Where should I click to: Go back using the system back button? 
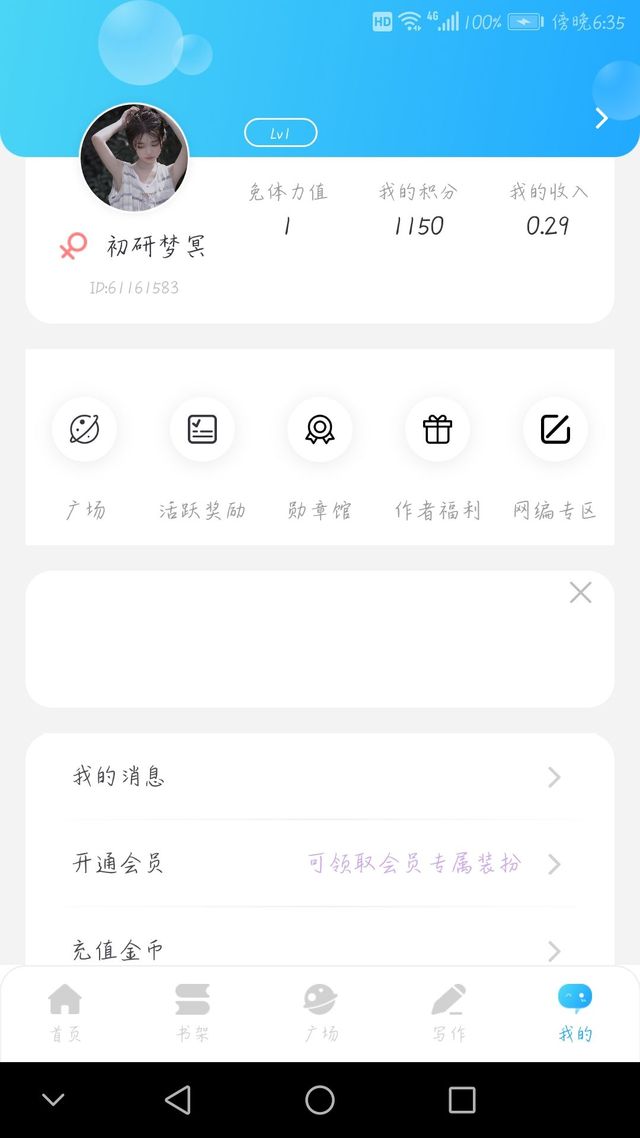[x=178, y=1100]
